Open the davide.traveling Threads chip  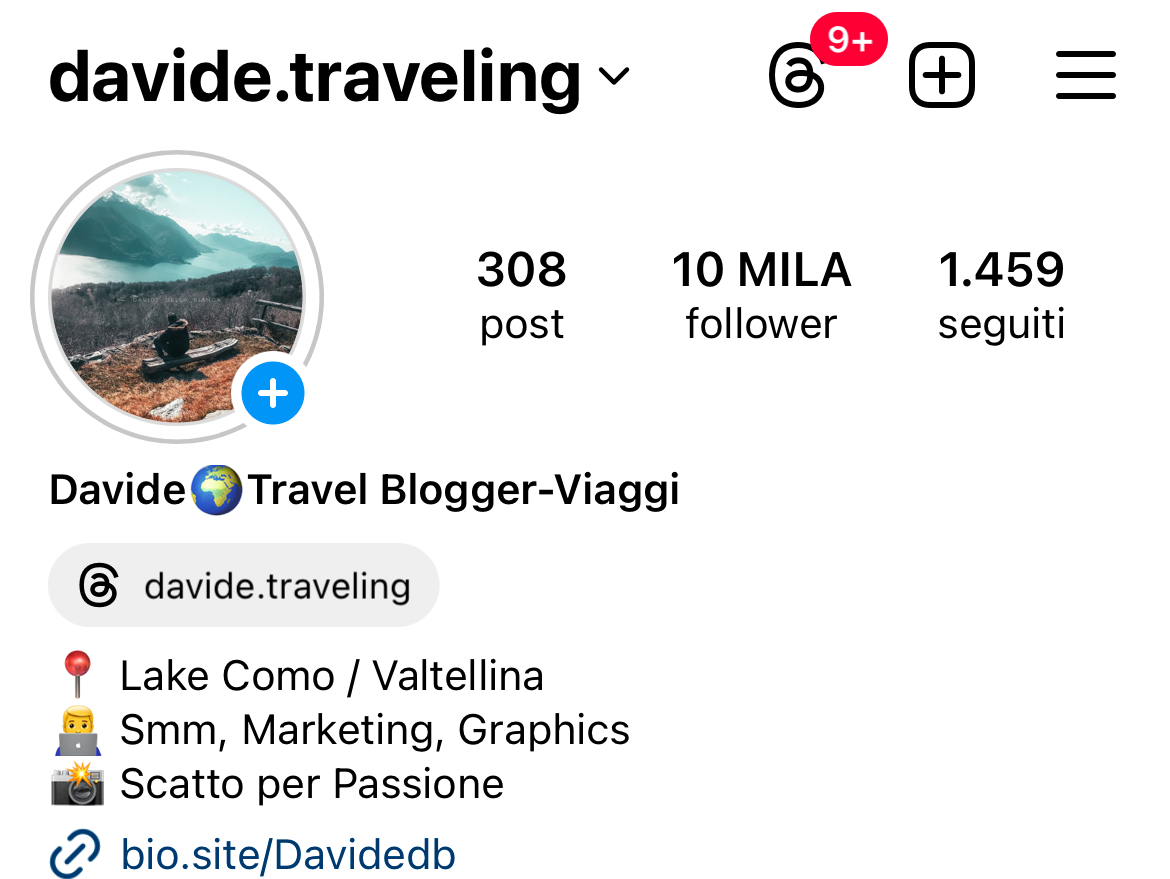point(244,586)
